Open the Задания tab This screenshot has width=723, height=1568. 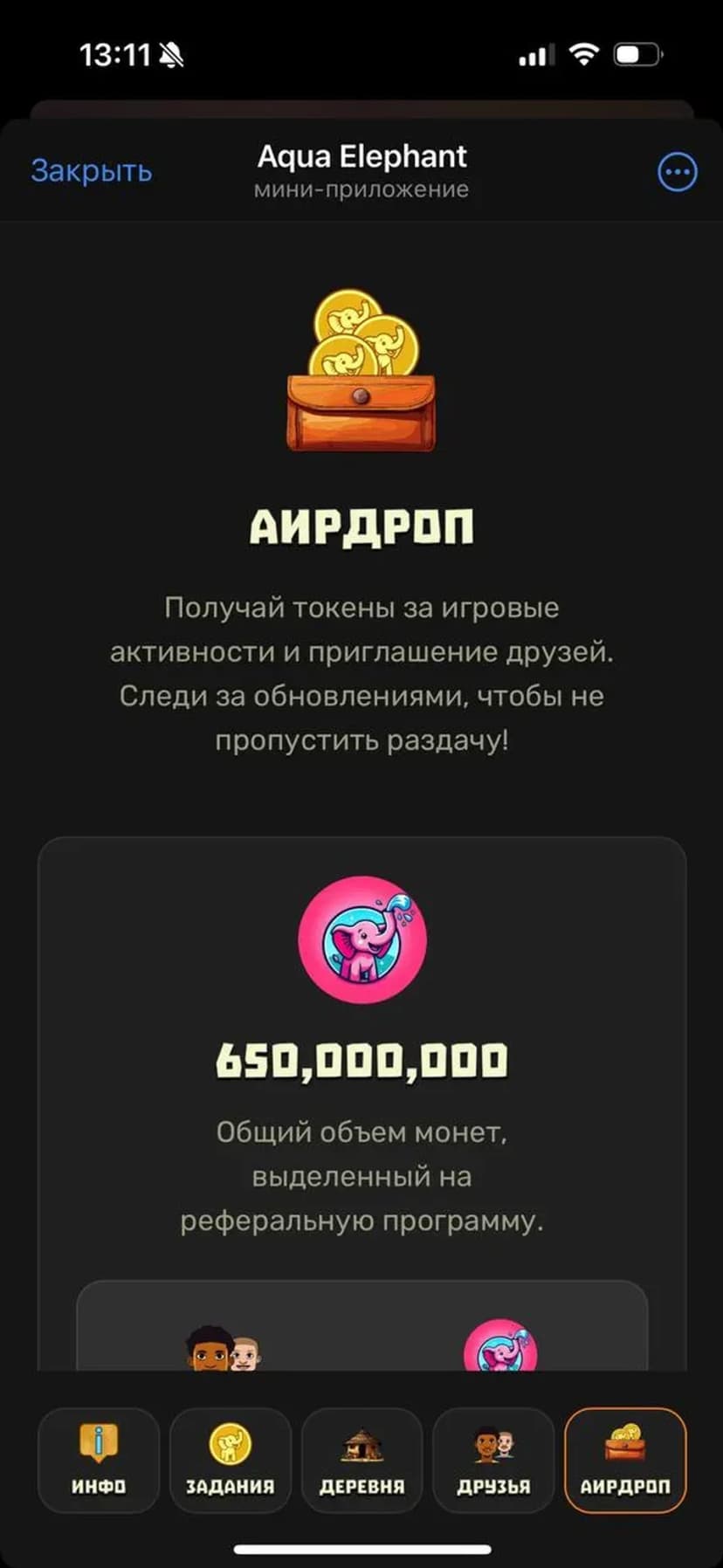click(x=230, y=1460)
